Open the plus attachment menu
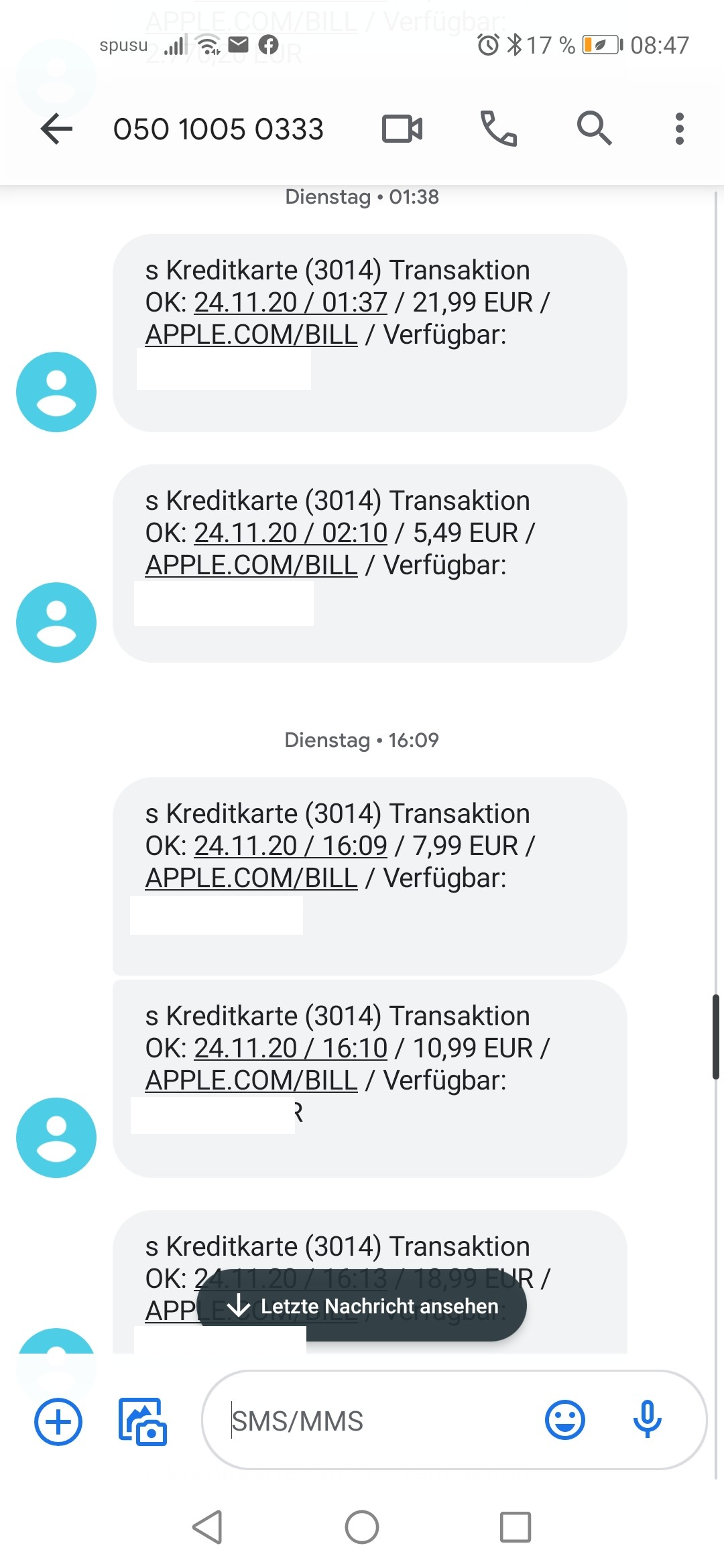724x1568 pixels. (58, 1421)
